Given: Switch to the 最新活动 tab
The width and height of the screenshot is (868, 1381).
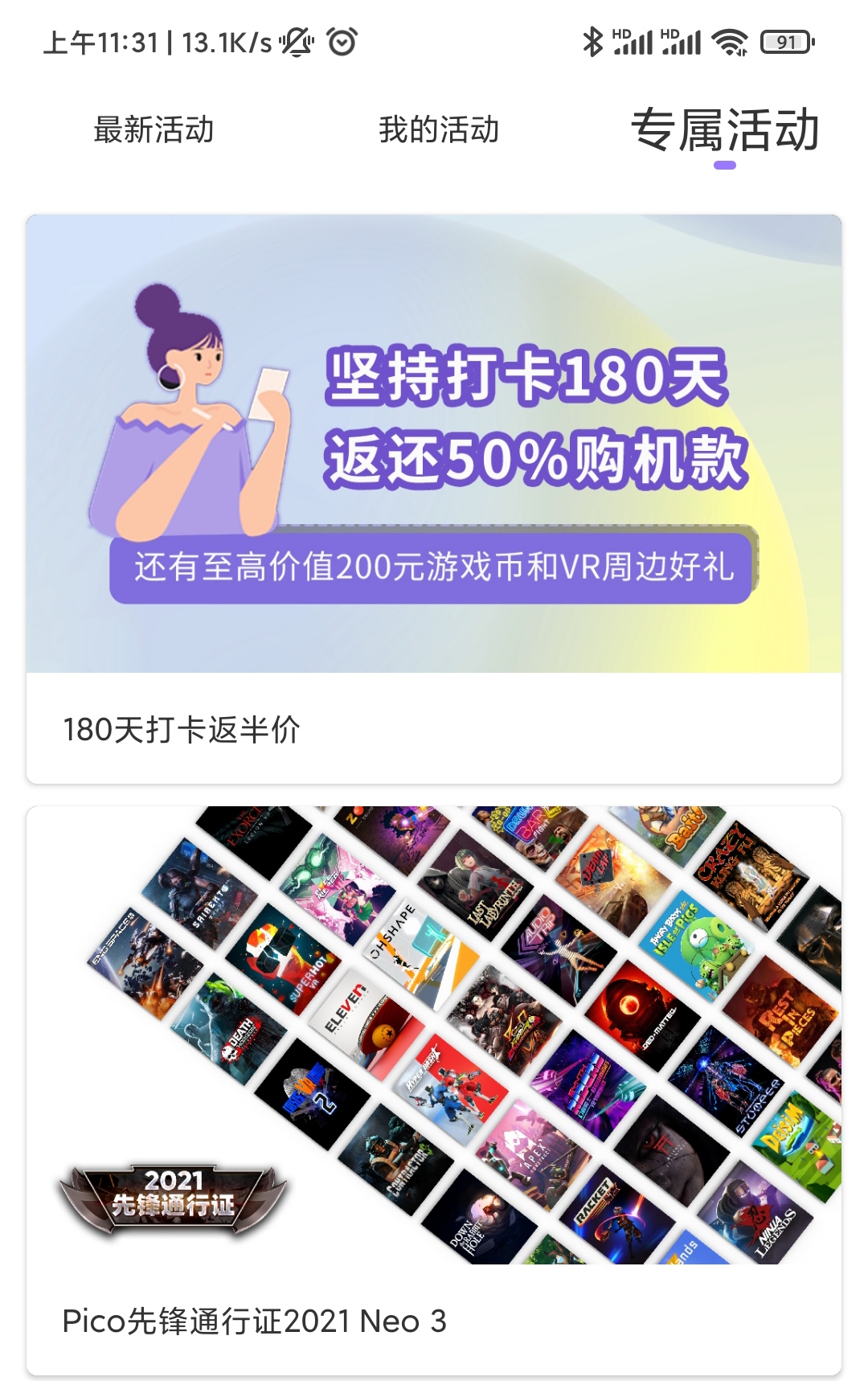Looking at the screenshot, I should pyautogui.click(x=154, y=130).
